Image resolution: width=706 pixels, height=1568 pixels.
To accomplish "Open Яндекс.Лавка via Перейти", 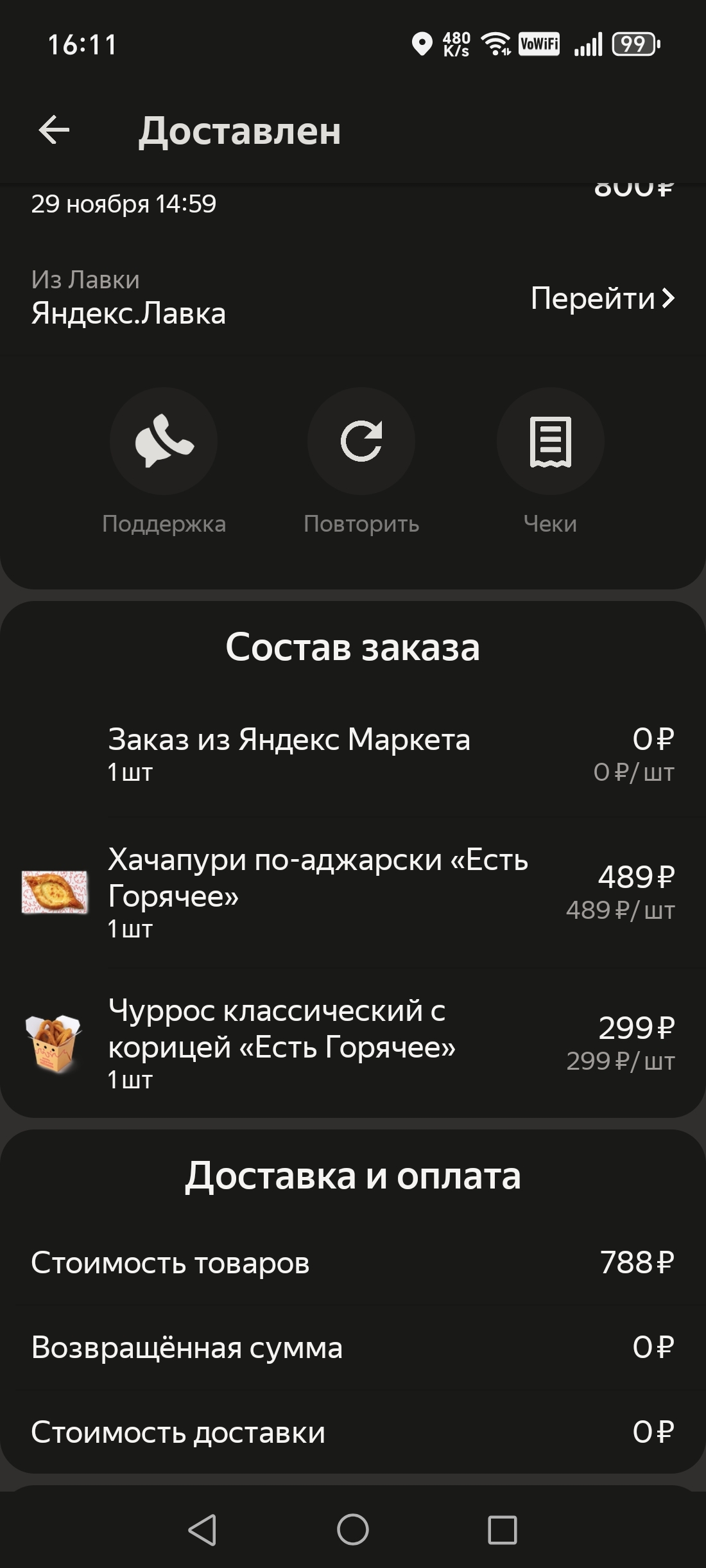I will tap(602, 298).
